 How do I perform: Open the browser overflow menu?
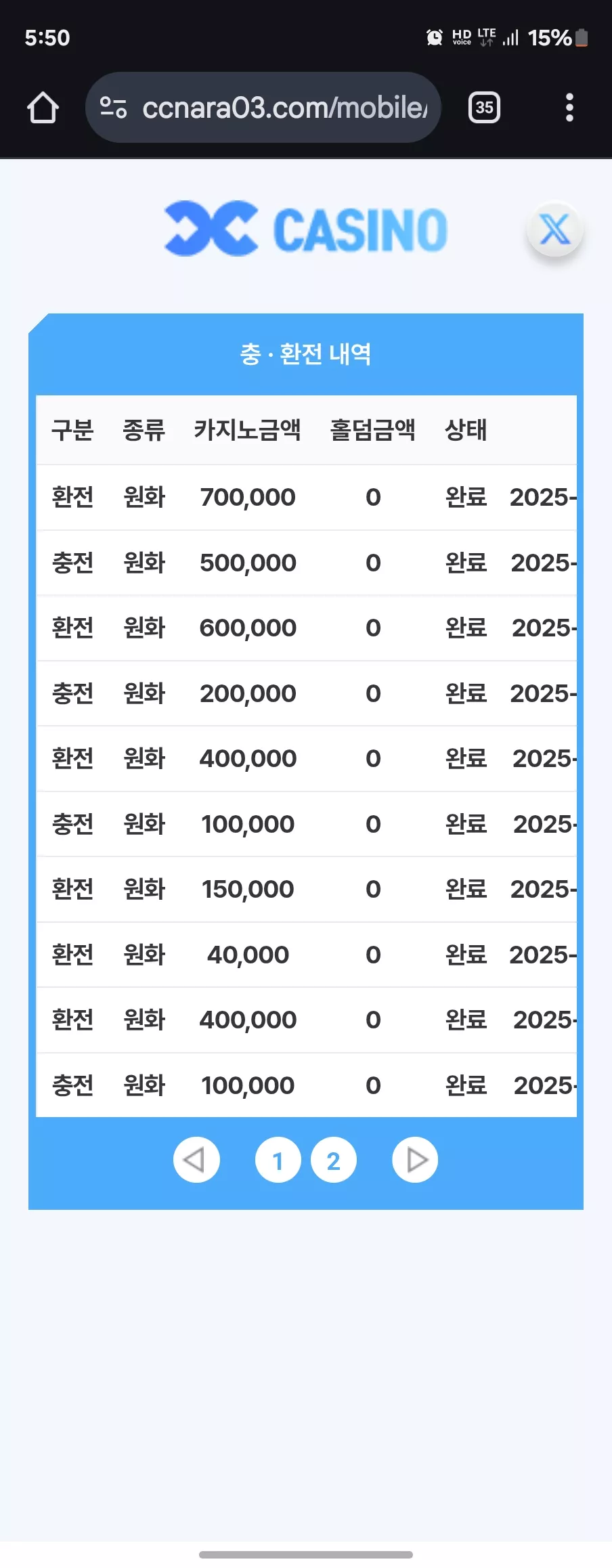tap(569, 108)
